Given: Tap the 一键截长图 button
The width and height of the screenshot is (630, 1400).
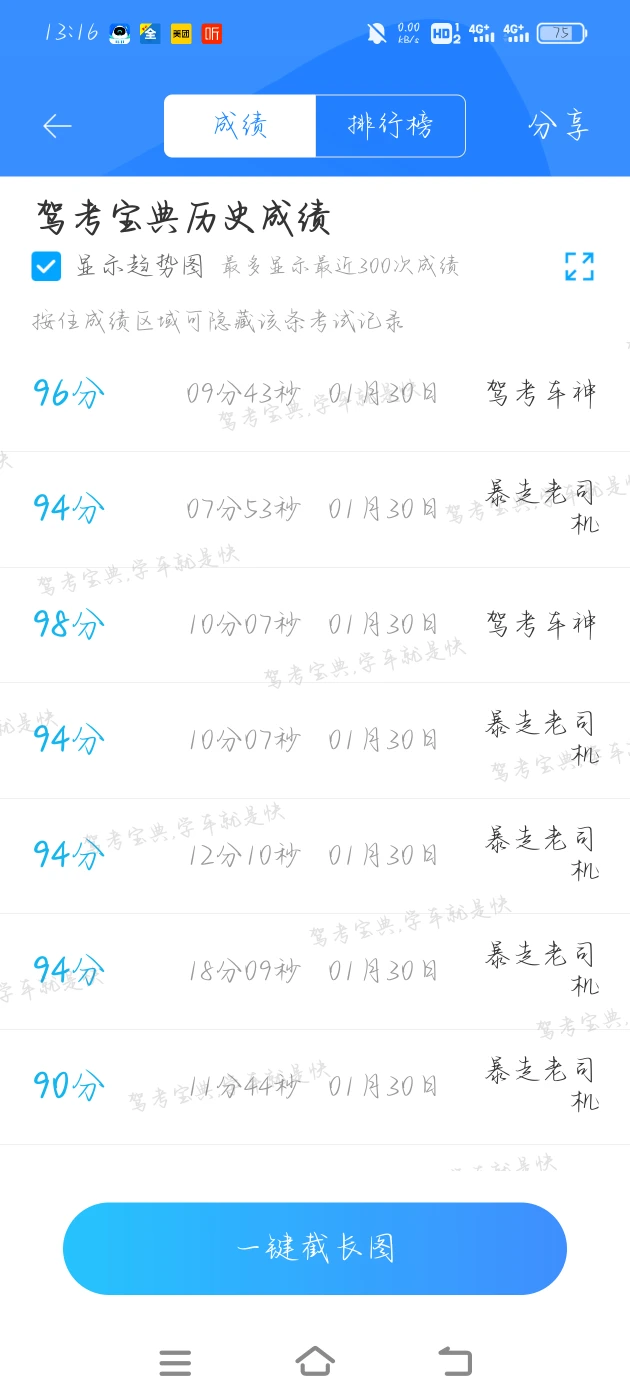Looking at the screenshot, I should (x=315, y=1248).
